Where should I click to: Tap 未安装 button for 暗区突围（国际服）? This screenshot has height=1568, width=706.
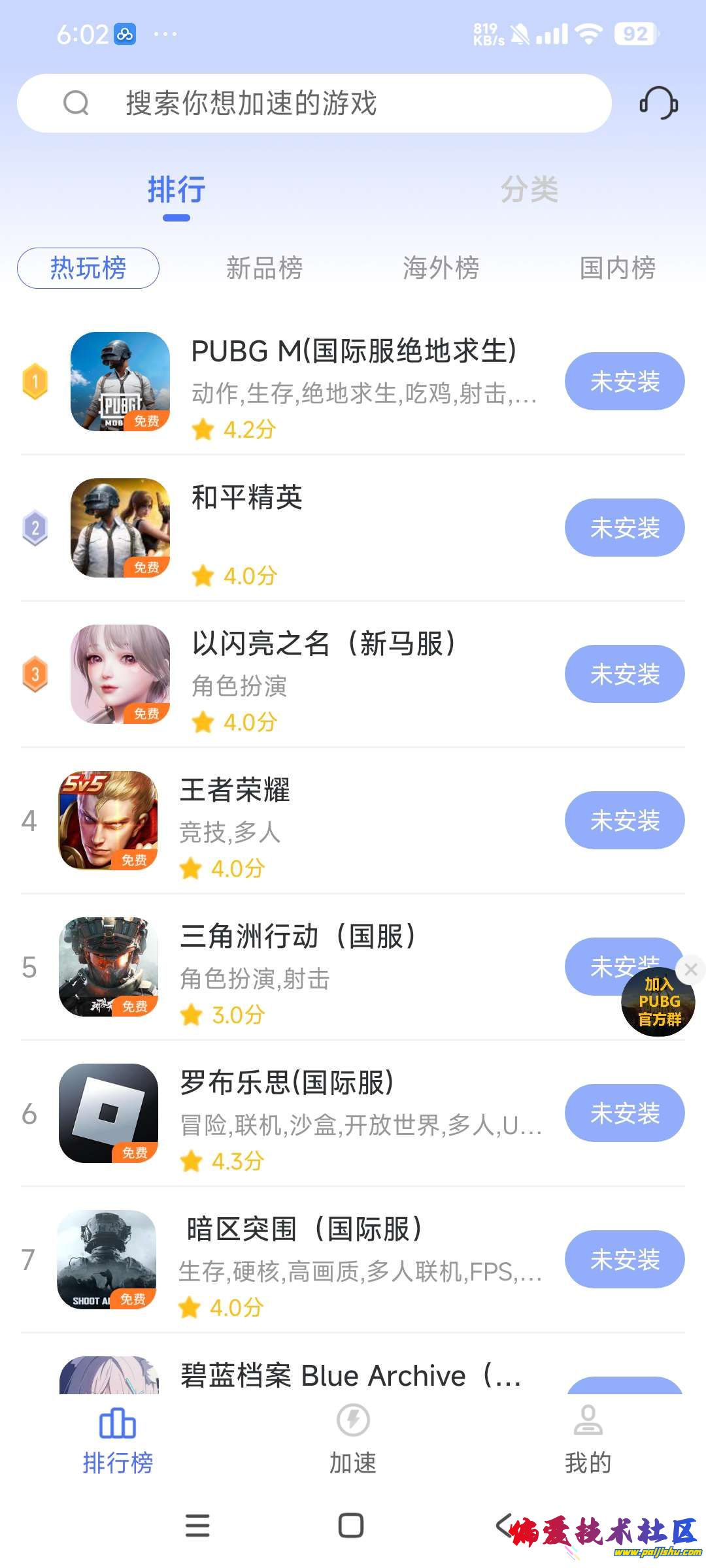624,1260
